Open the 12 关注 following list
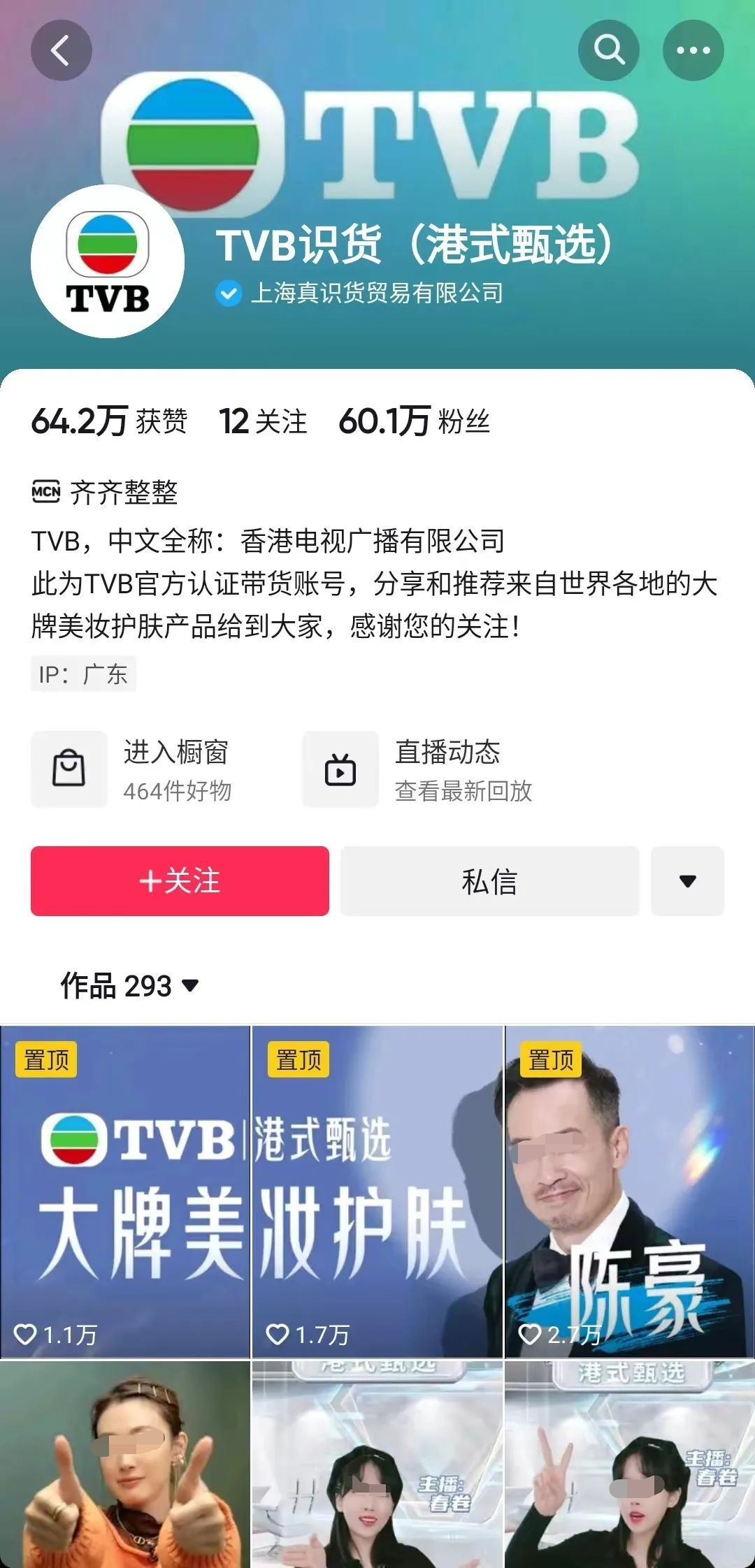 (x=263, y=421)
